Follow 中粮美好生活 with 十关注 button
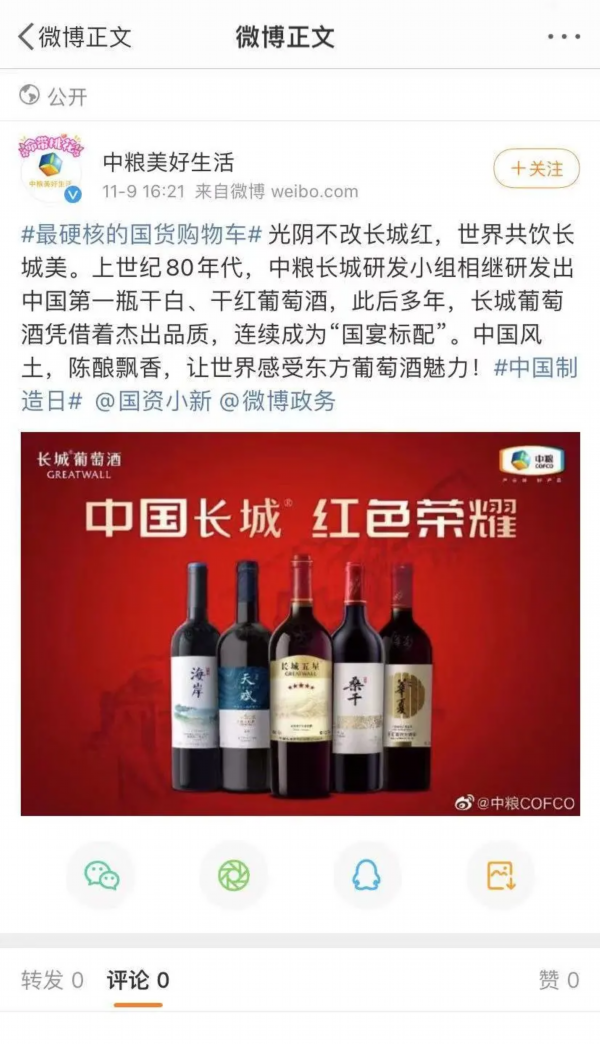Screen dimensions: 600x1044 (535, 168)
